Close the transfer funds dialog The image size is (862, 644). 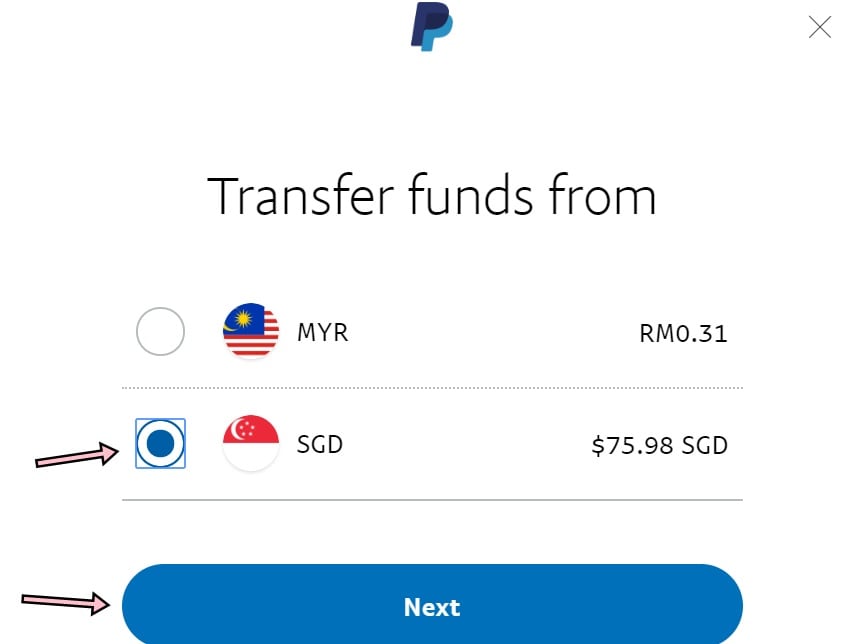click(819, 27)
